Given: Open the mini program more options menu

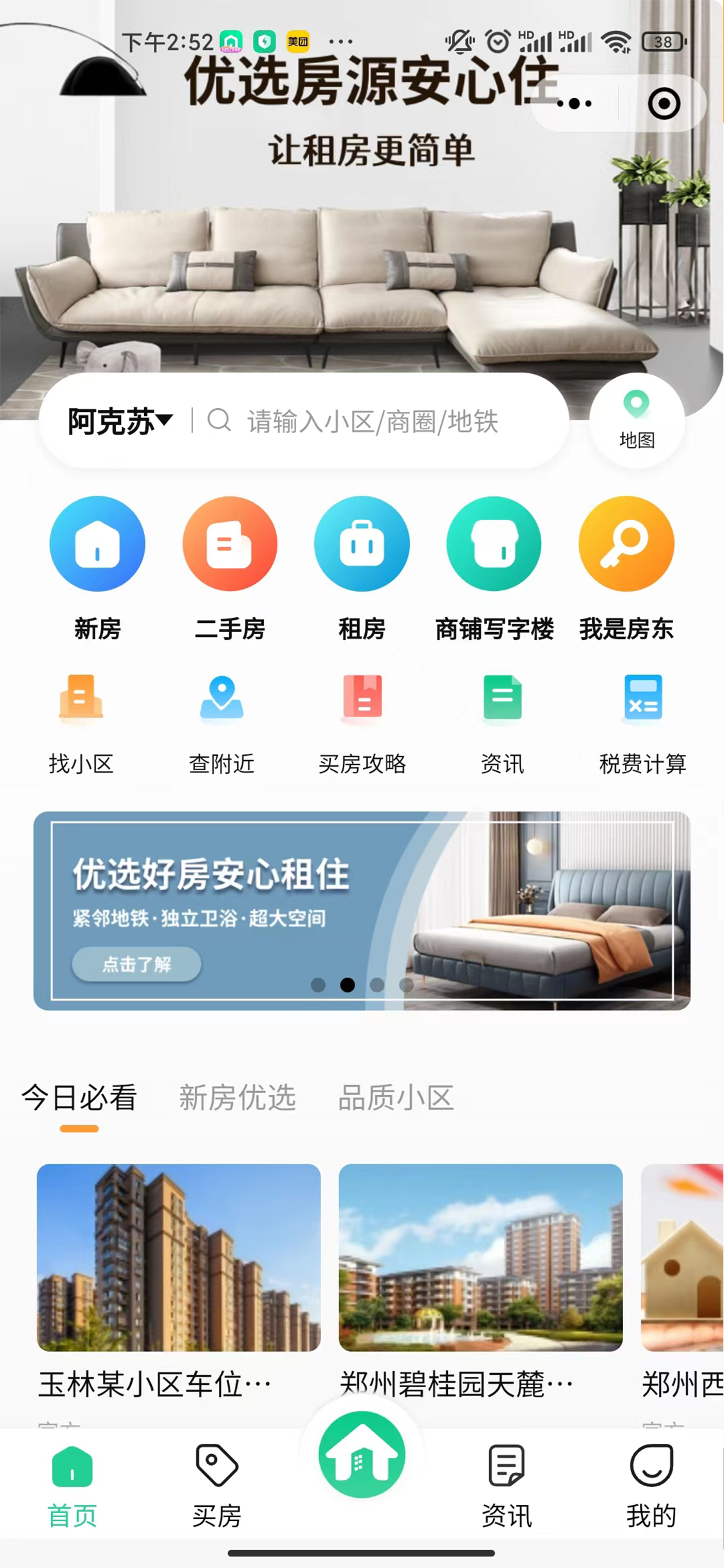Looking at the screenshot, I should 574,104.
